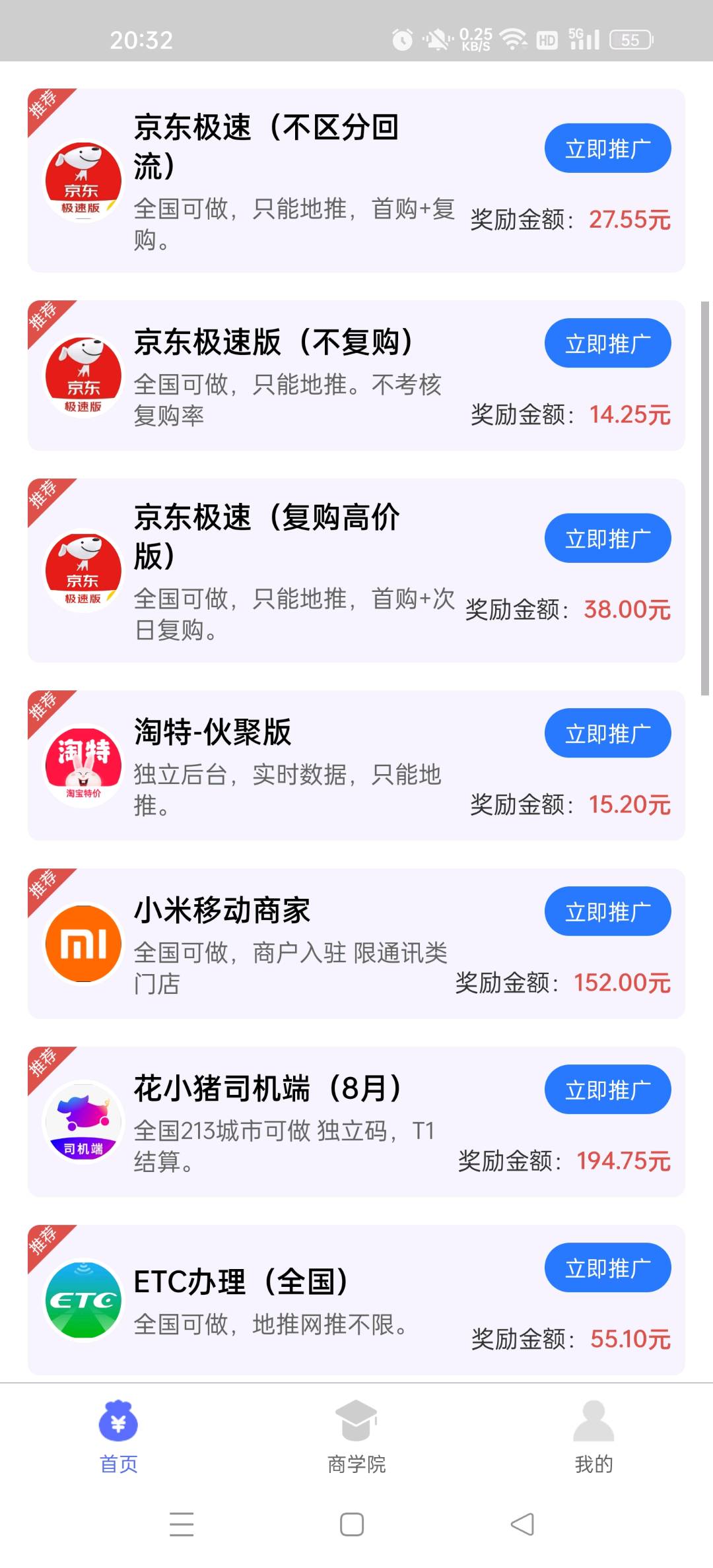Image resolution: width=713 pixels, height=1568 pixels.
Task: Open the 小米移动商家 card
Action: [356, 944]
